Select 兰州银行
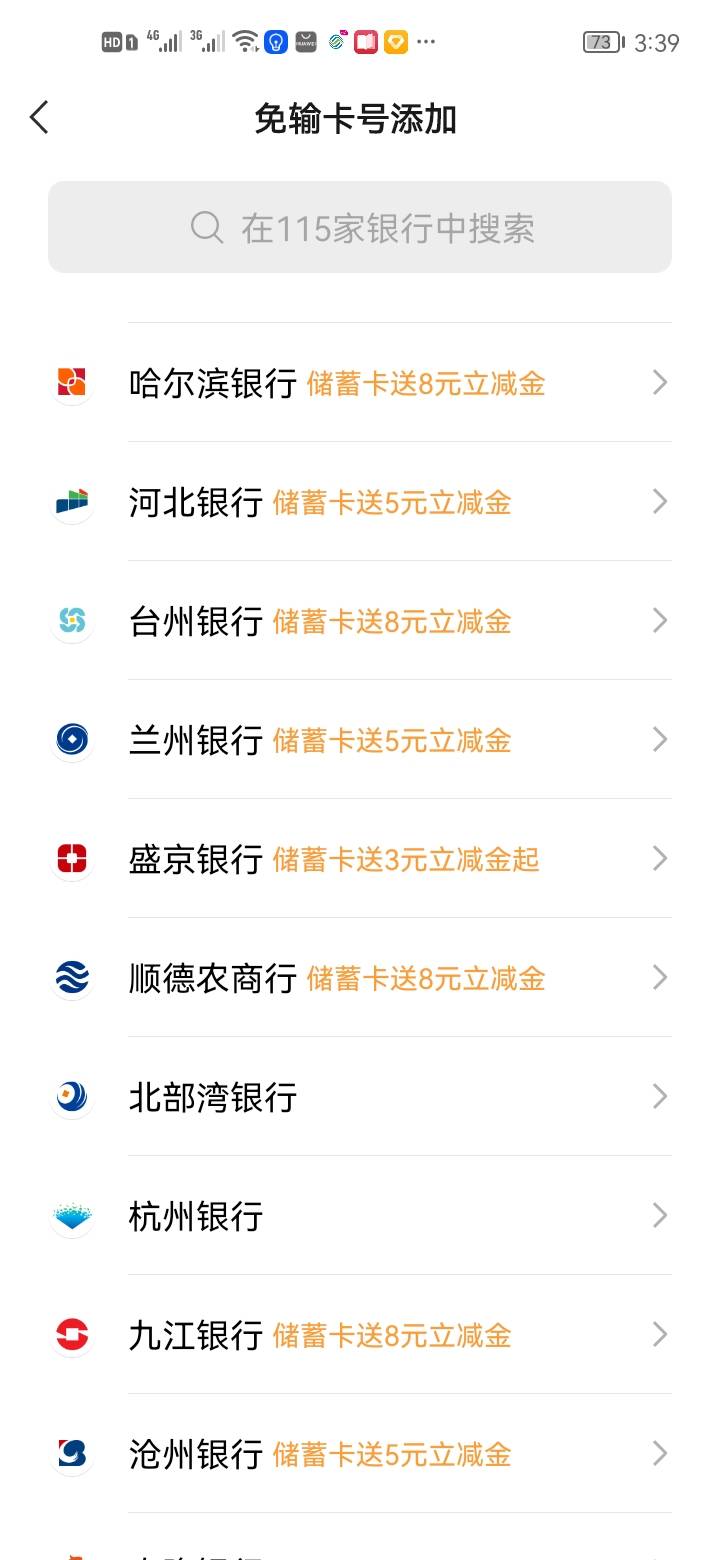Screen dimensions: 720x1560 click(360, 740)
